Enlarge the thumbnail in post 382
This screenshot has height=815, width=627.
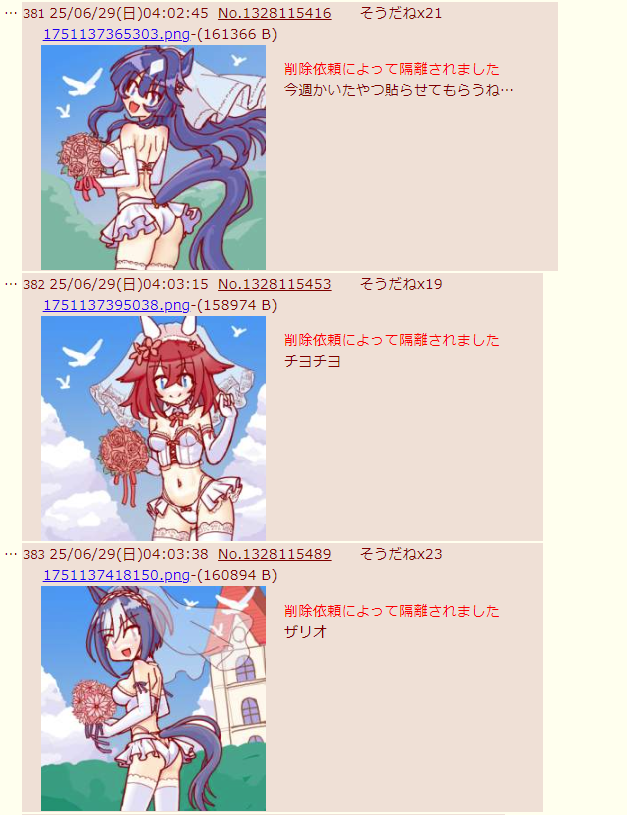(x=153, y=428)
